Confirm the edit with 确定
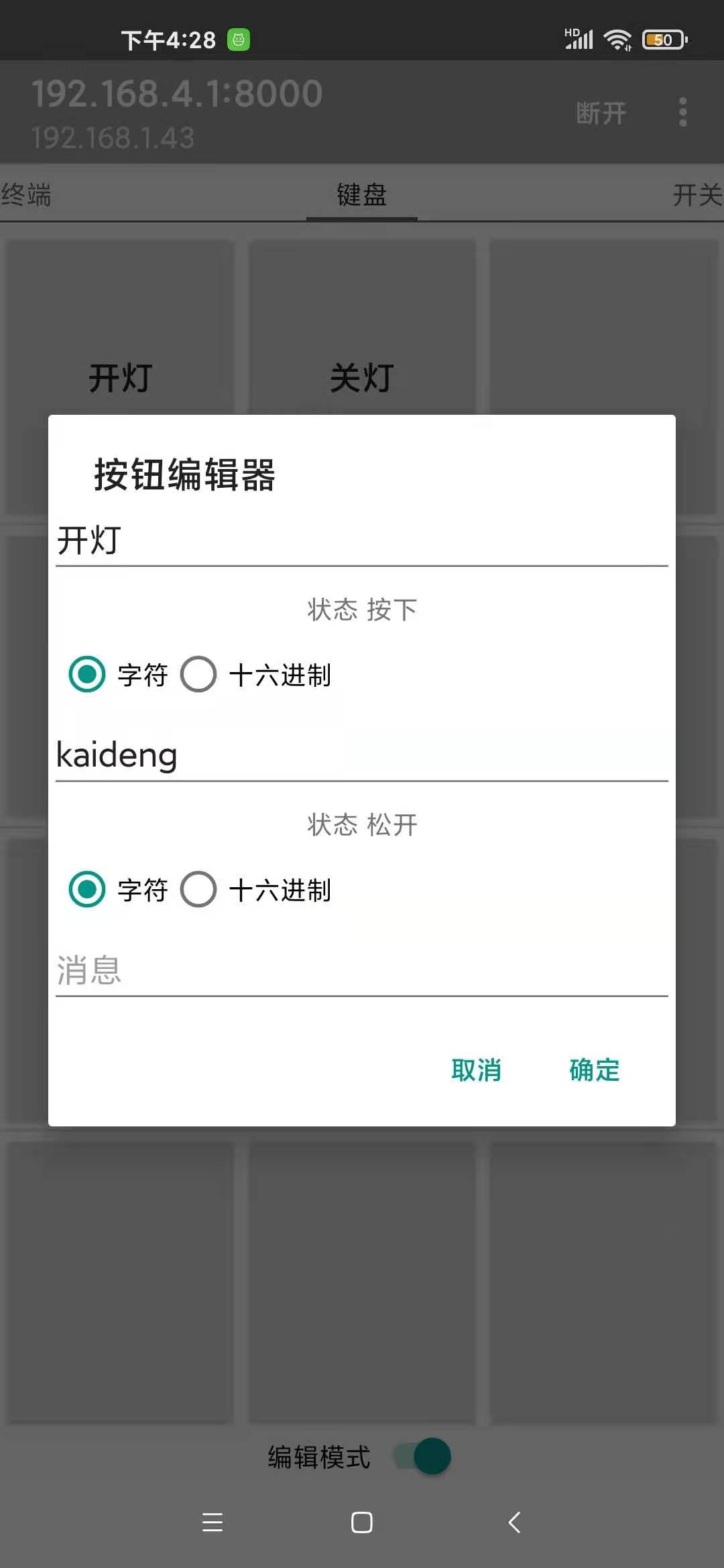Viewport: 724px width, 1568px height. click(x=594, y=1070)
